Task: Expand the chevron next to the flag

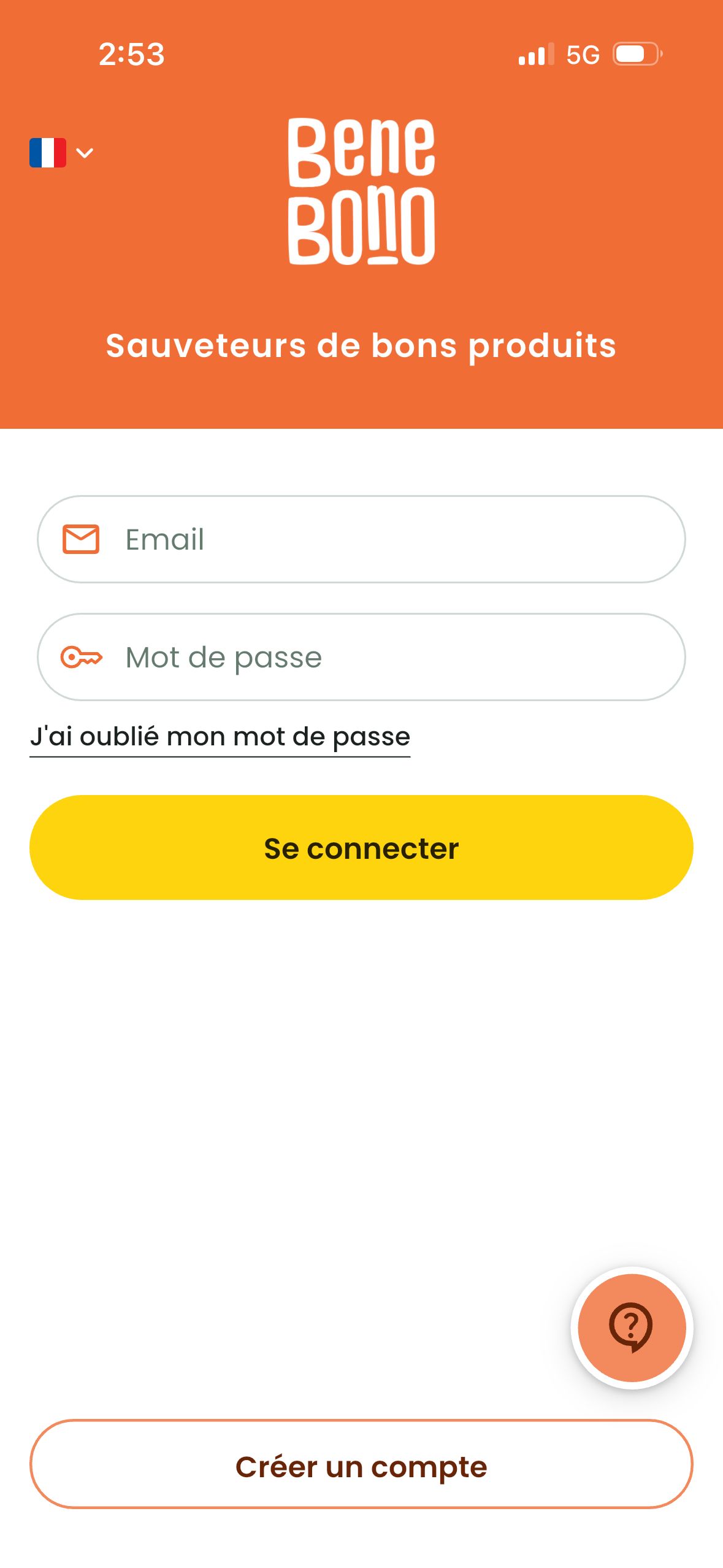Action: click(x=84, y=153)
